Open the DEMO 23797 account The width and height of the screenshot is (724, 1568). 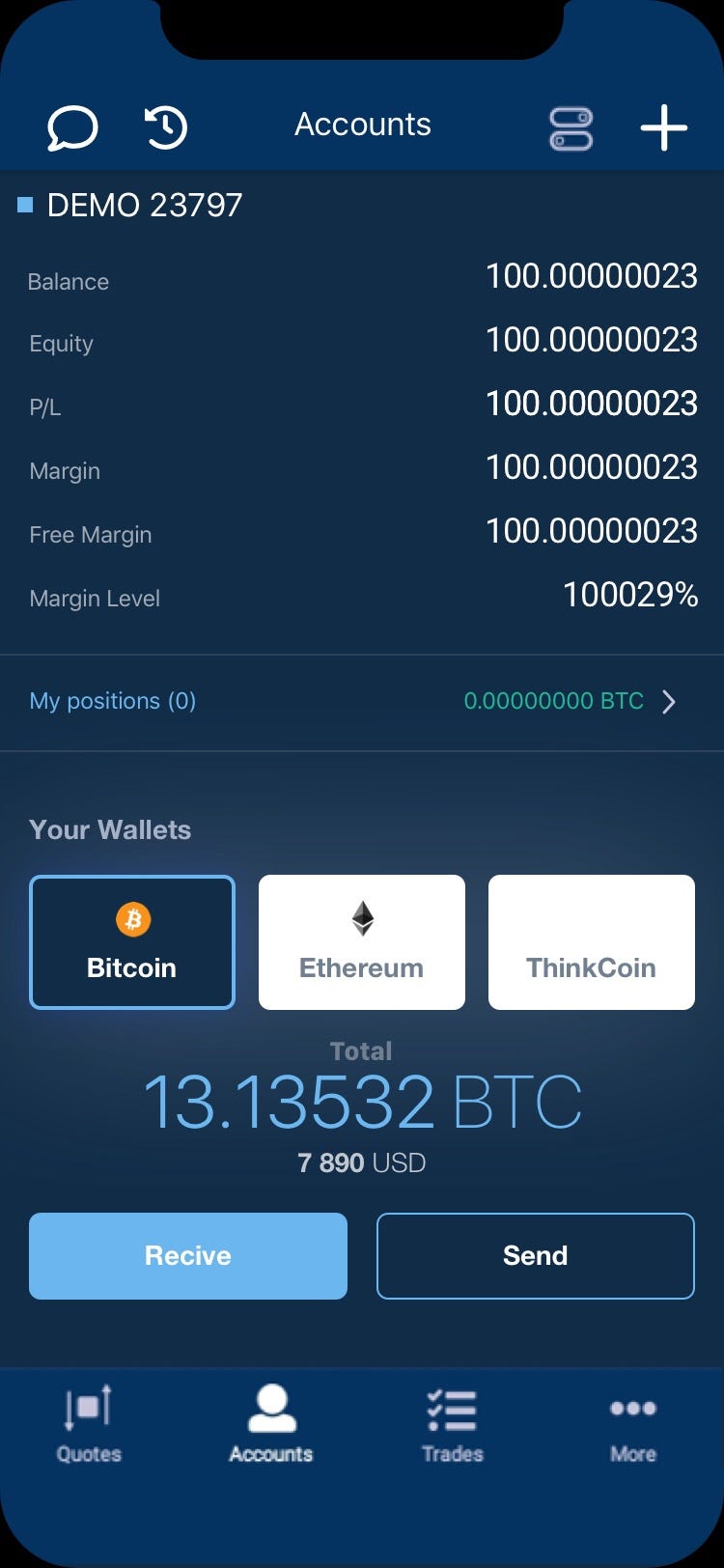coord(145,205)
